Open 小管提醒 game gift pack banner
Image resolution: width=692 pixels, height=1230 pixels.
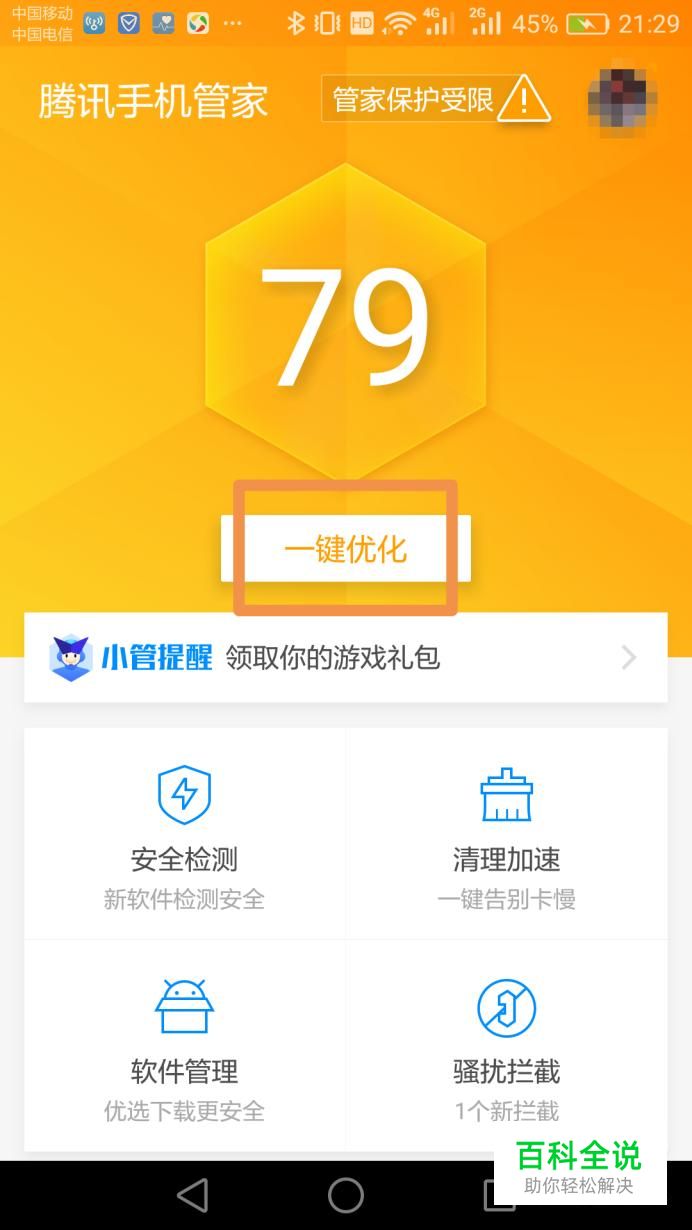[x=345, y=657]
